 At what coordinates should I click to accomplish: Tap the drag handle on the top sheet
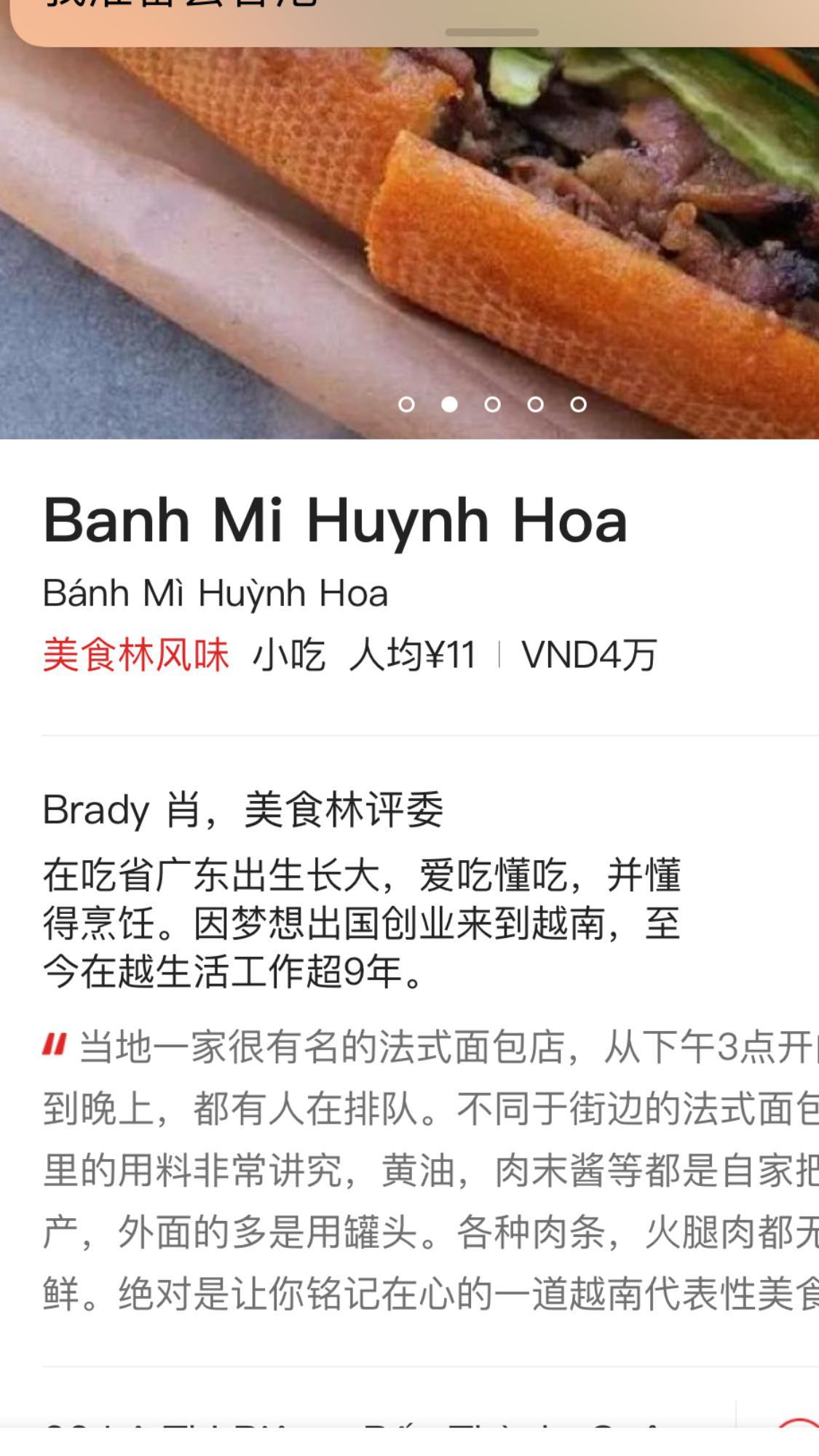[x=491, y=32]
